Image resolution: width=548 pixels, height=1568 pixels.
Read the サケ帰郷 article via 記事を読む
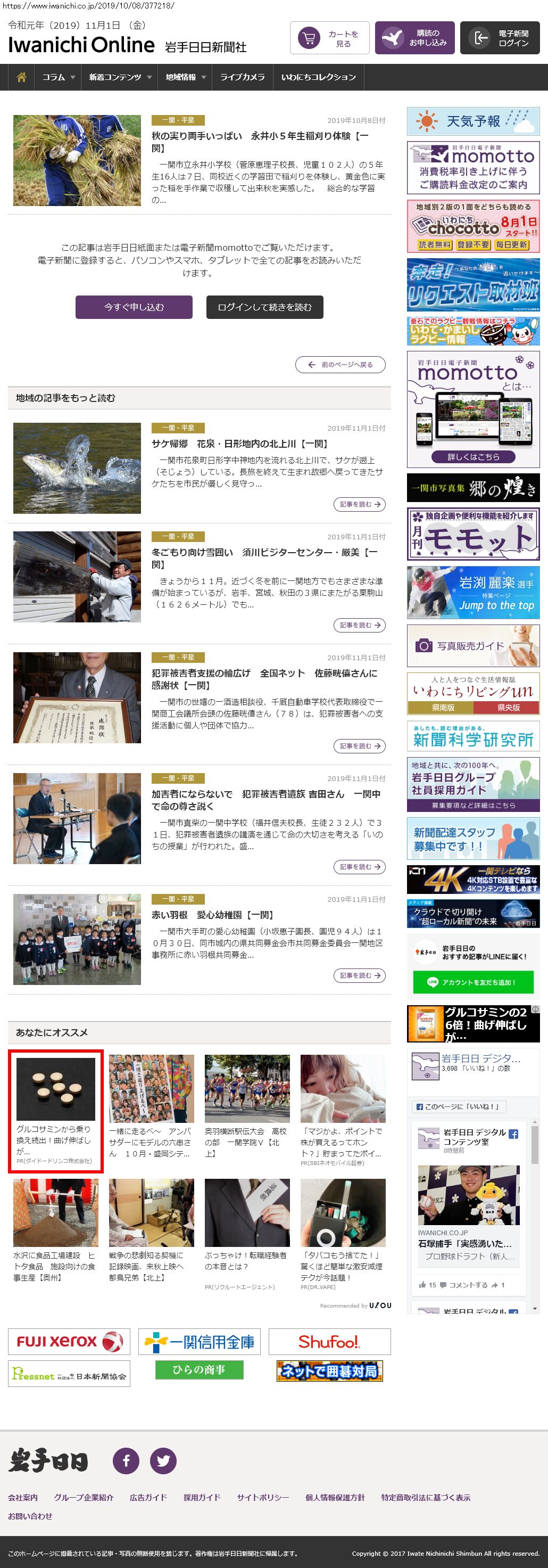tap(359, 504)
